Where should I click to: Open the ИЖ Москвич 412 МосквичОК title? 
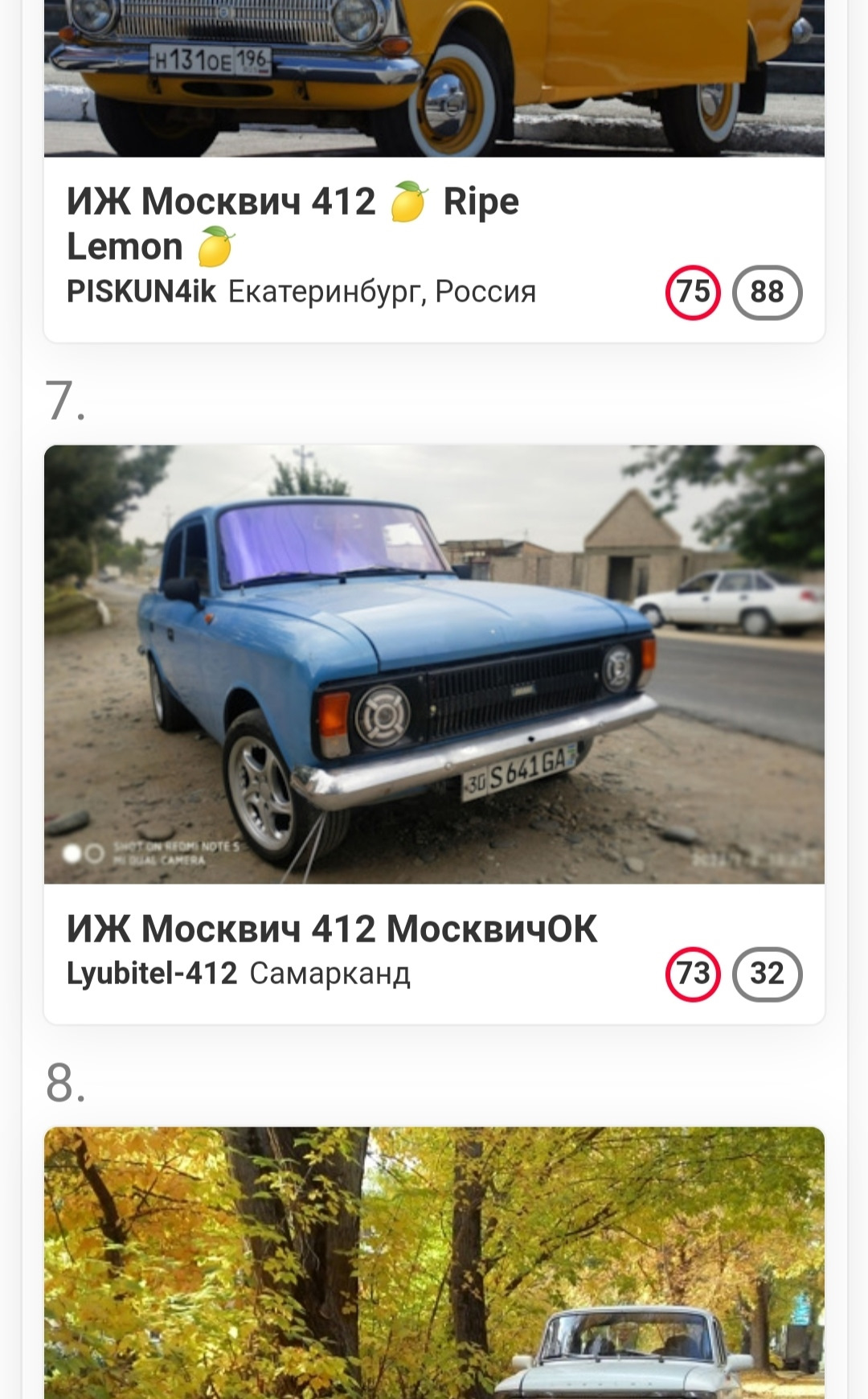[x=331, y=929]
